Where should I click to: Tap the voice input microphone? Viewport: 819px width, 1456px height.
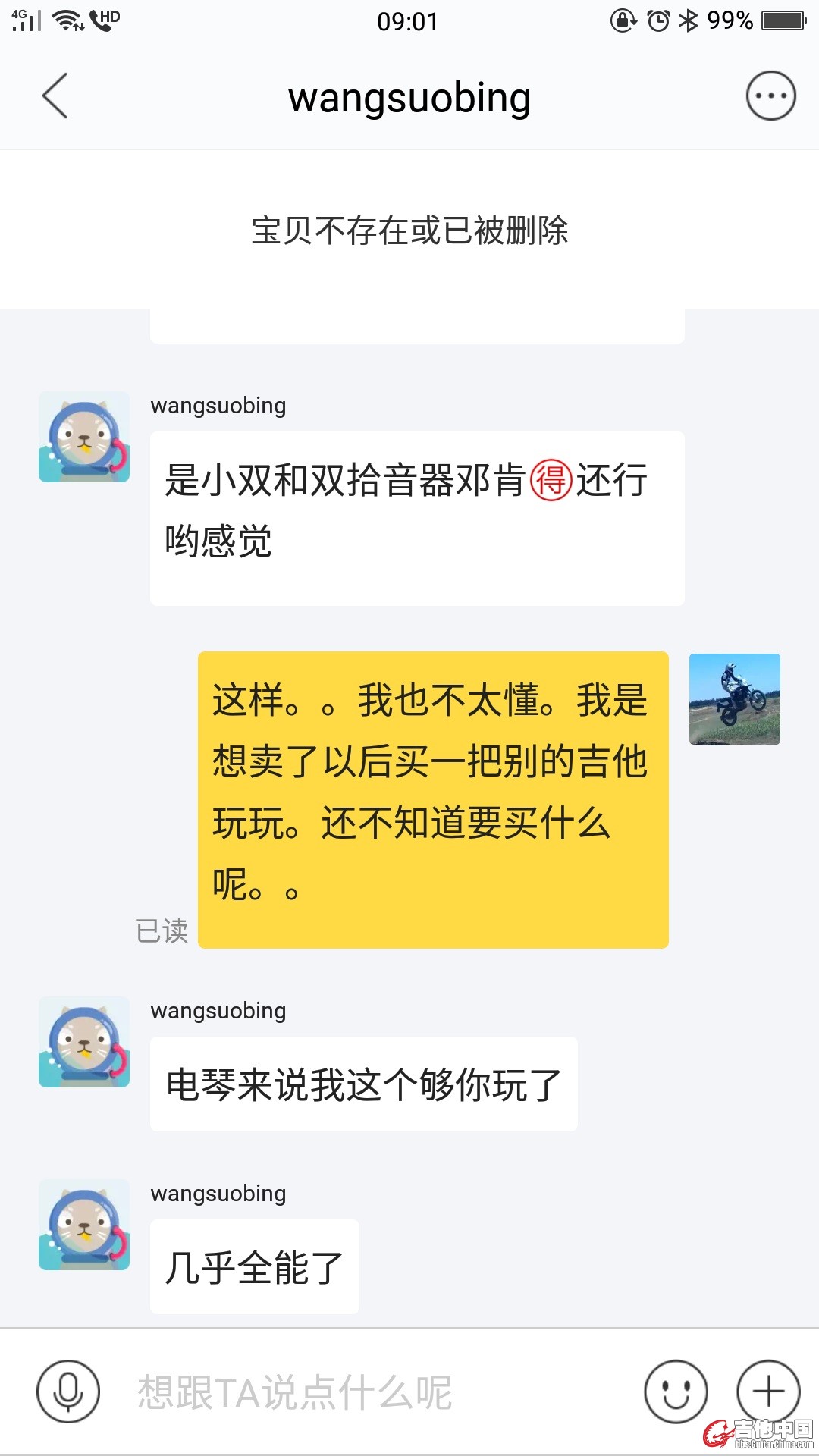tap(68, 1392)
